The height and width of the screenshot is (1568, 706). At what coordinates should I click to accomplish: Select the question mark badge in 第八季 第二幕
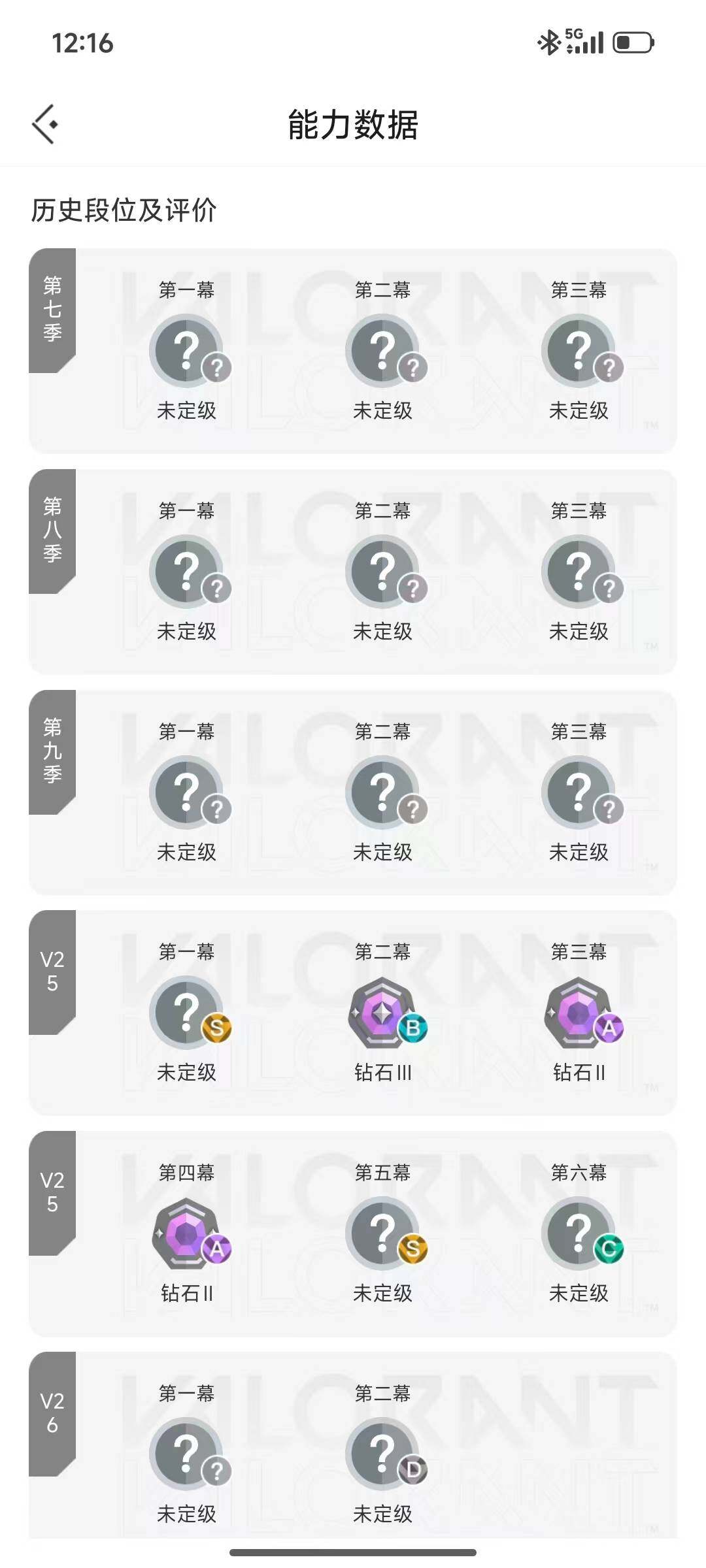(x=384, y=571)
